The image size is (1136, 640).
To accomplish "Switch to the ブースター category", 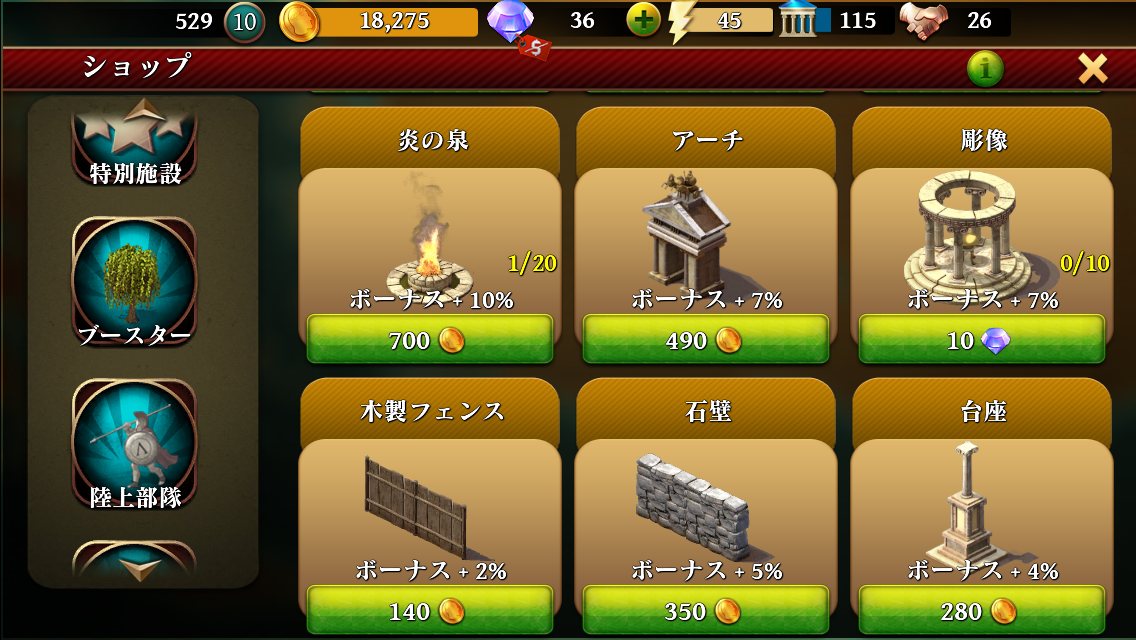I will coord(136,285).
